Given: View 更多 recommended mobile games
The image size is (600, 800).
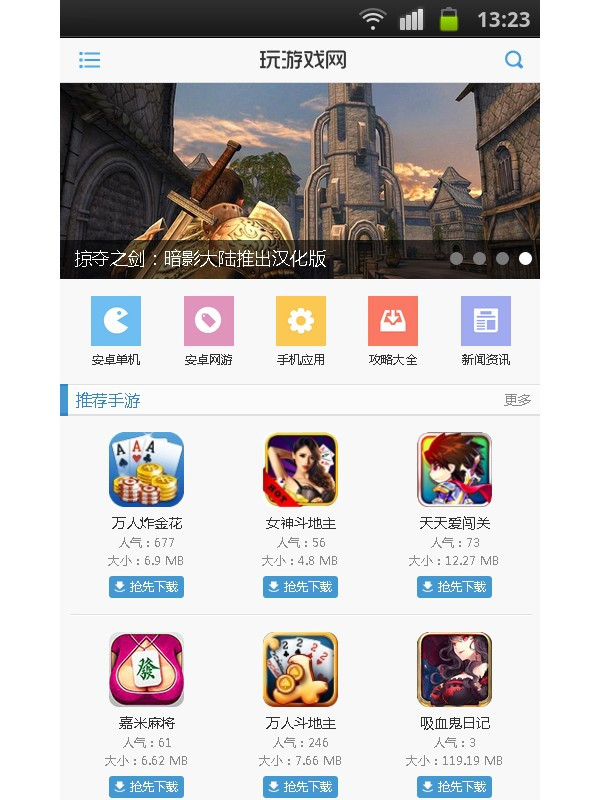Looking at the screenshot, I should pos(517,400).
